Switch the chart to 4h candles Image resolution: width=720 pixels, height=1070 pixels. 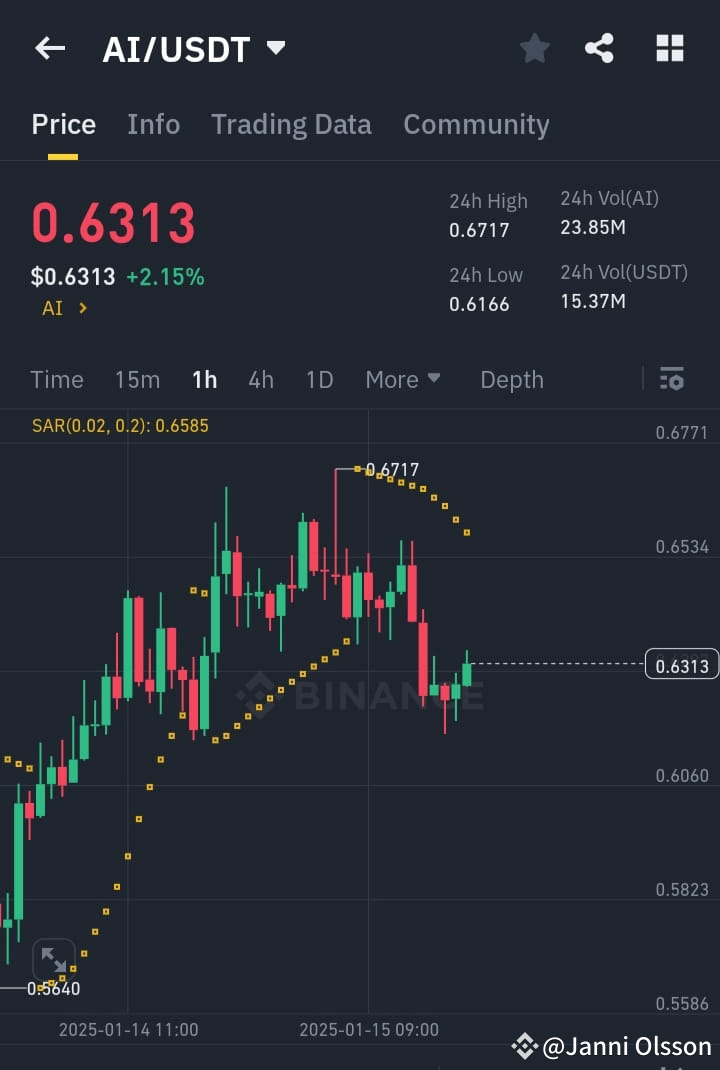(261, 379)
